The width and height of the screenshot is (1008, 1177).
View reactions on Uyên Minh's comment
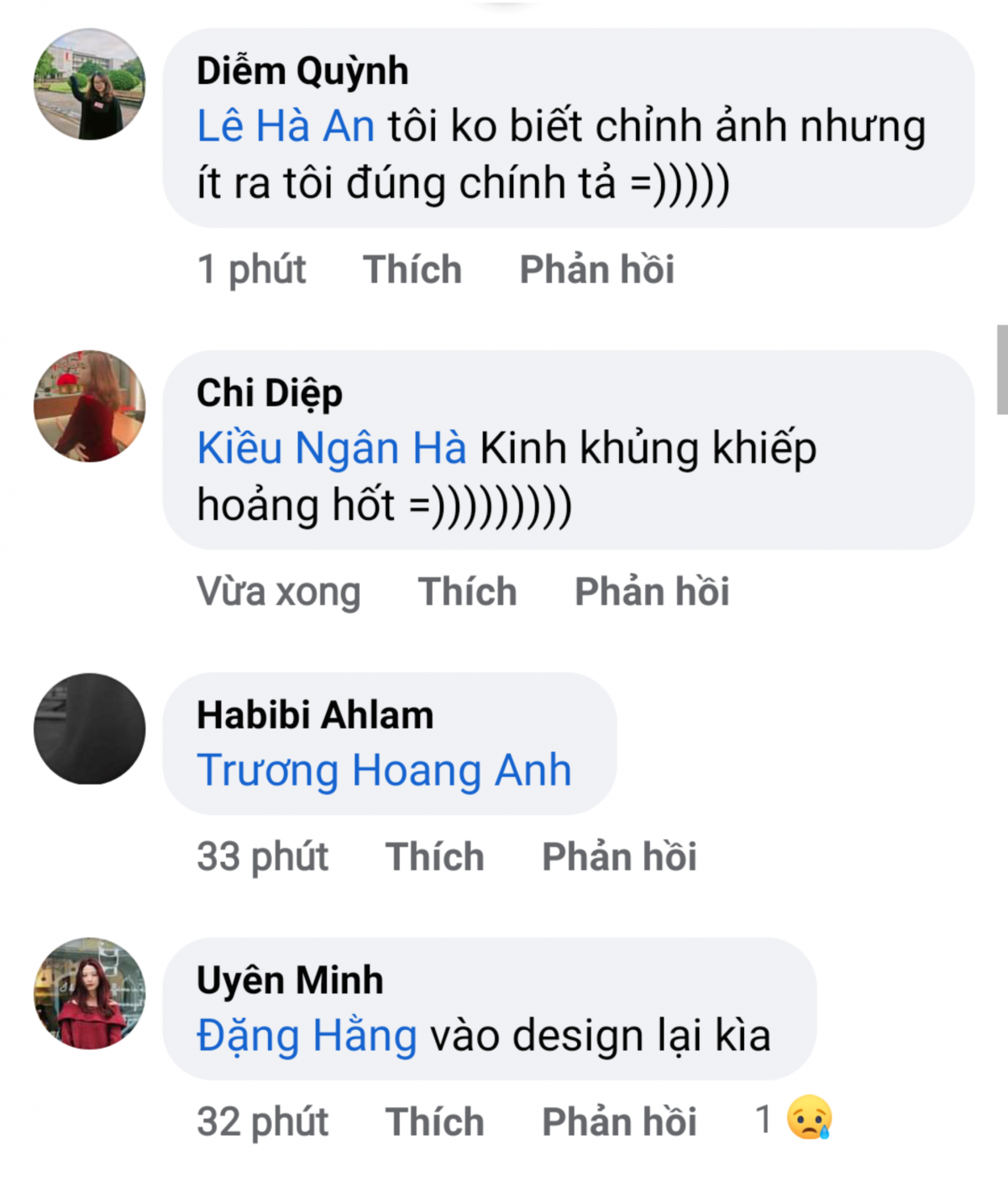794,1119
